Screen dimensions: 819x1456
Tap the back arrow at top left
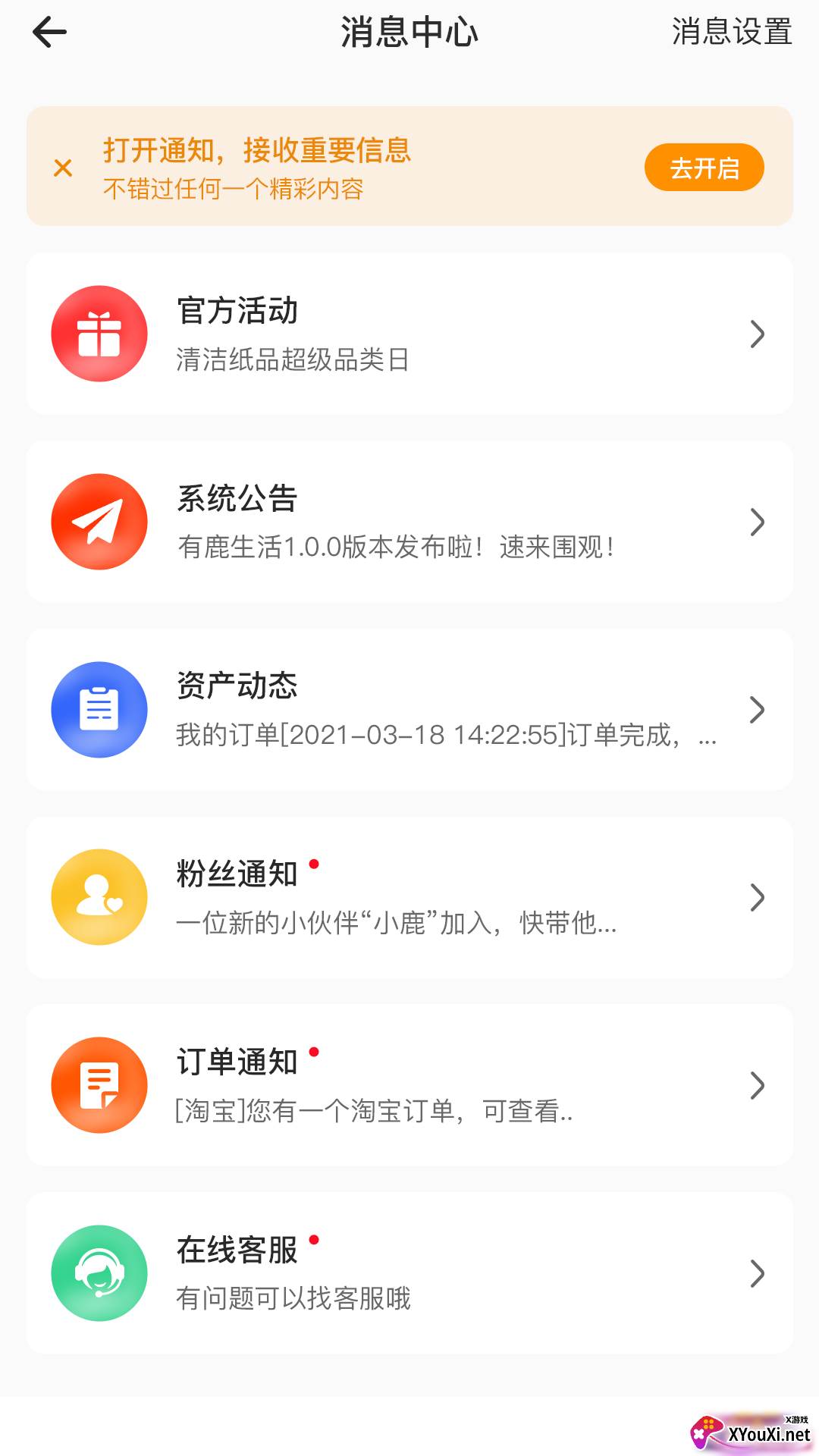pos(49,32)
